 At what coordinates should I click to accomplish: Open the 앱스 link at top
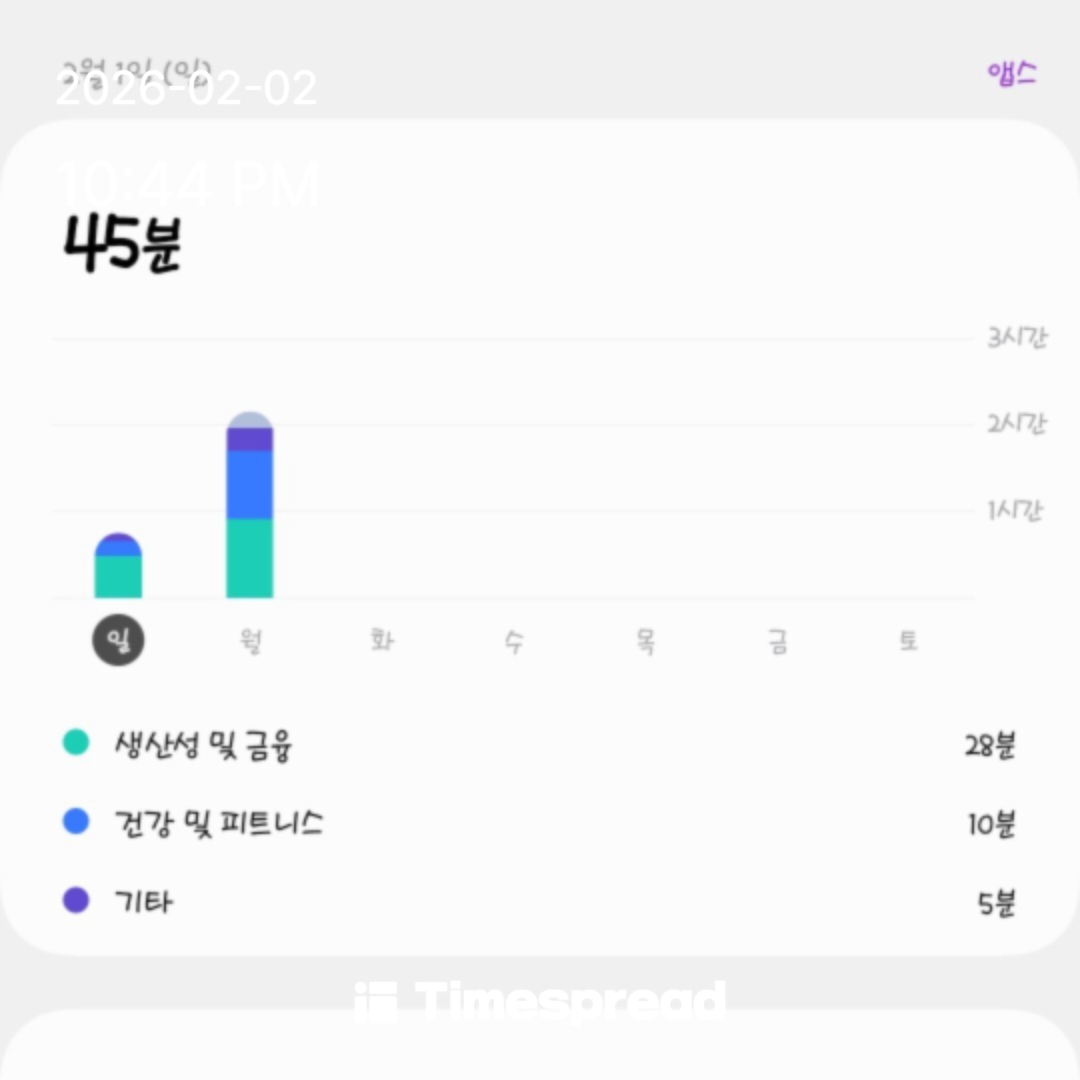[1011, 75]
